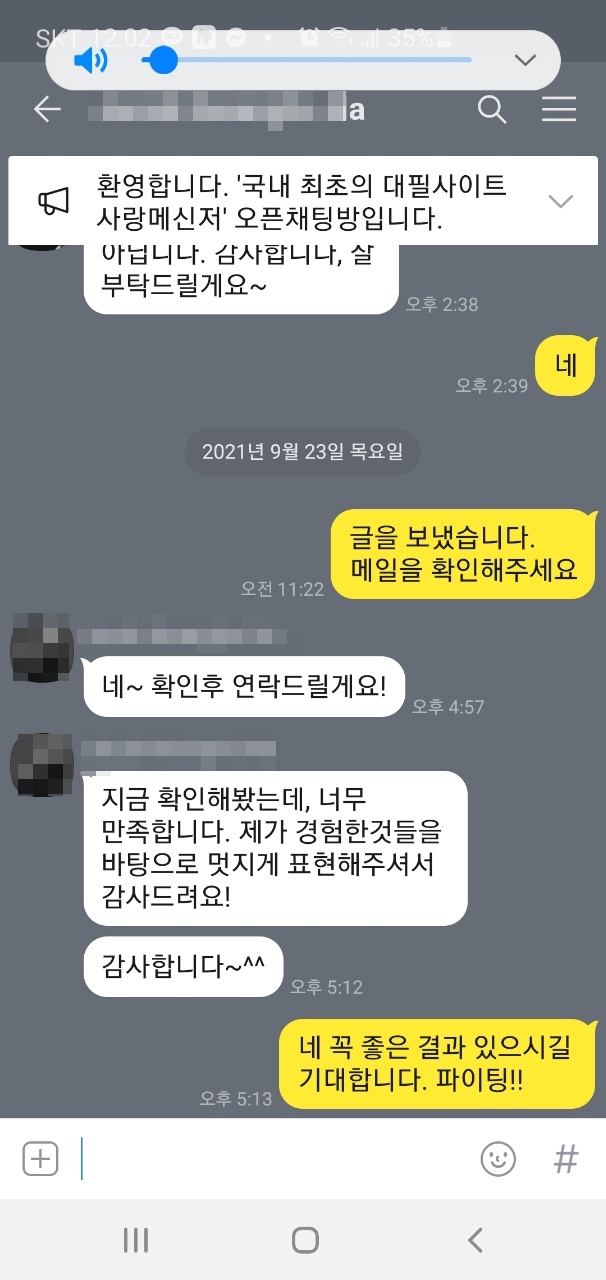The height and width of the screenshot is (1280, 606).
Task: Open profile of sender of 지금 확인해봤는데
Action: pos(41,763)
